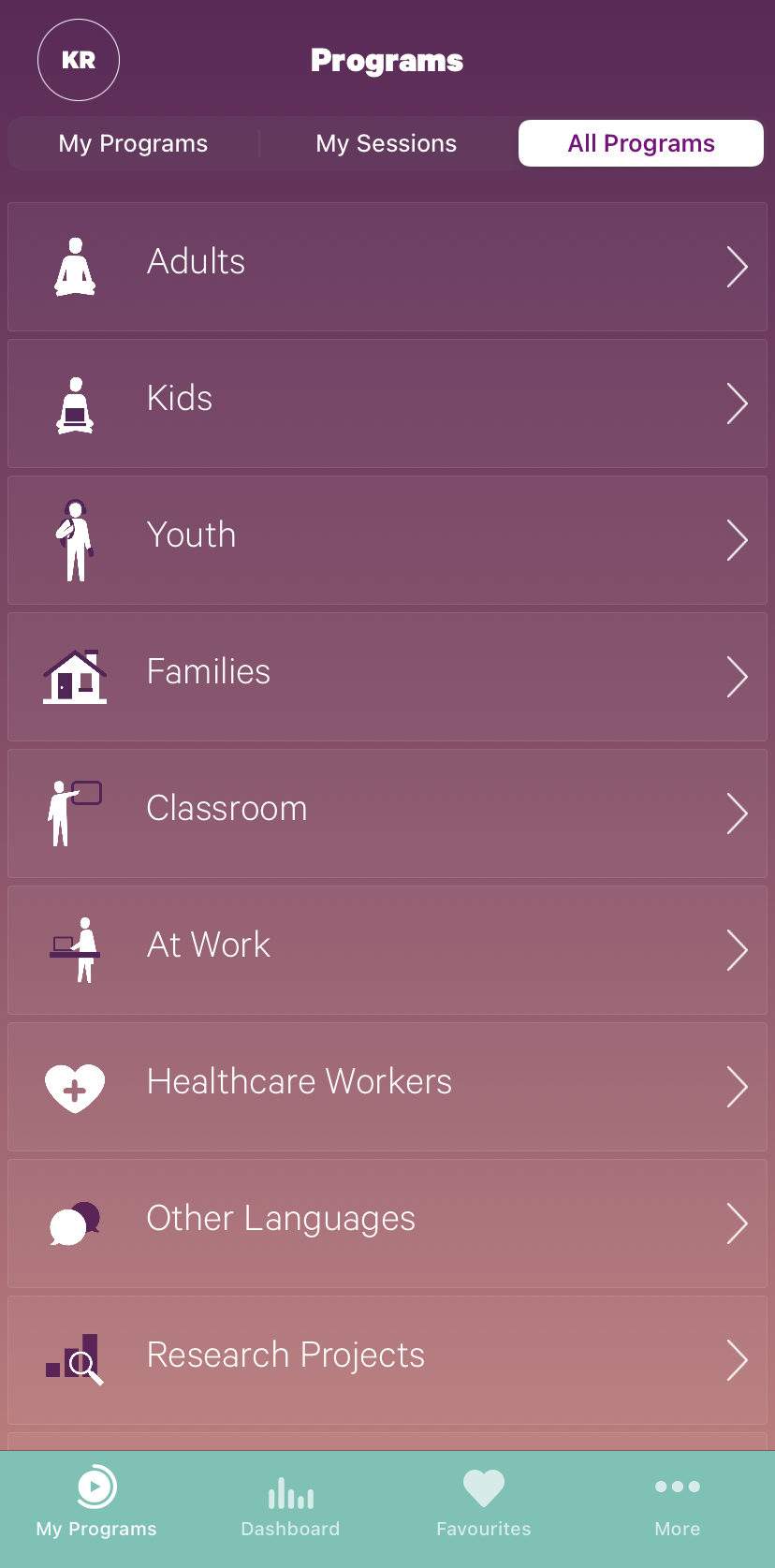775x1568 pixels.
Task: Switch to the My Sessions segment
Action: [387, 143]
